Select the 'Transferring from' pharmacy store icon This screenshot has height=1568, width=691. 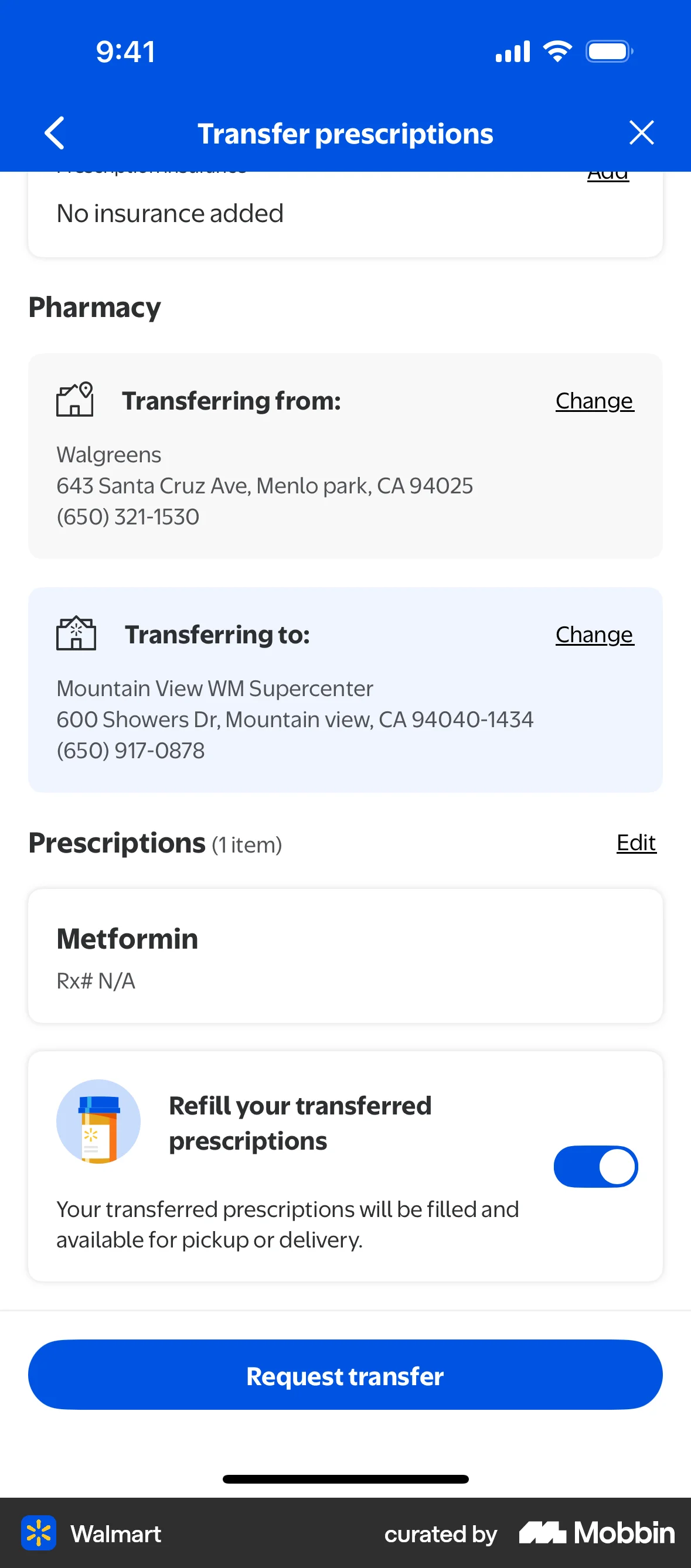pos(75,399)
